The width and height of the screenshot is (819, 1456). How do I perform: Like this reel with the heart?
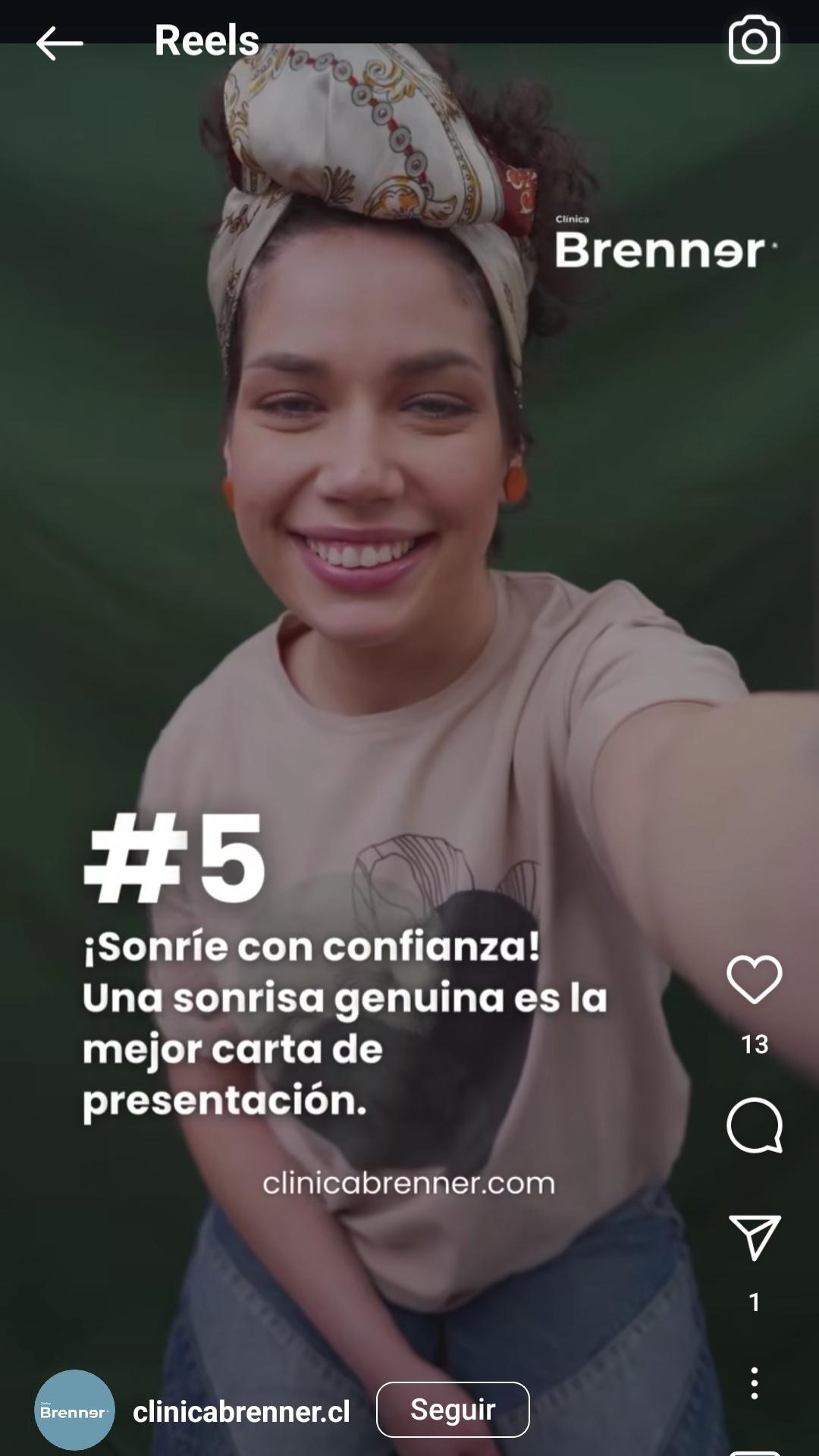[x=754, y=979]
